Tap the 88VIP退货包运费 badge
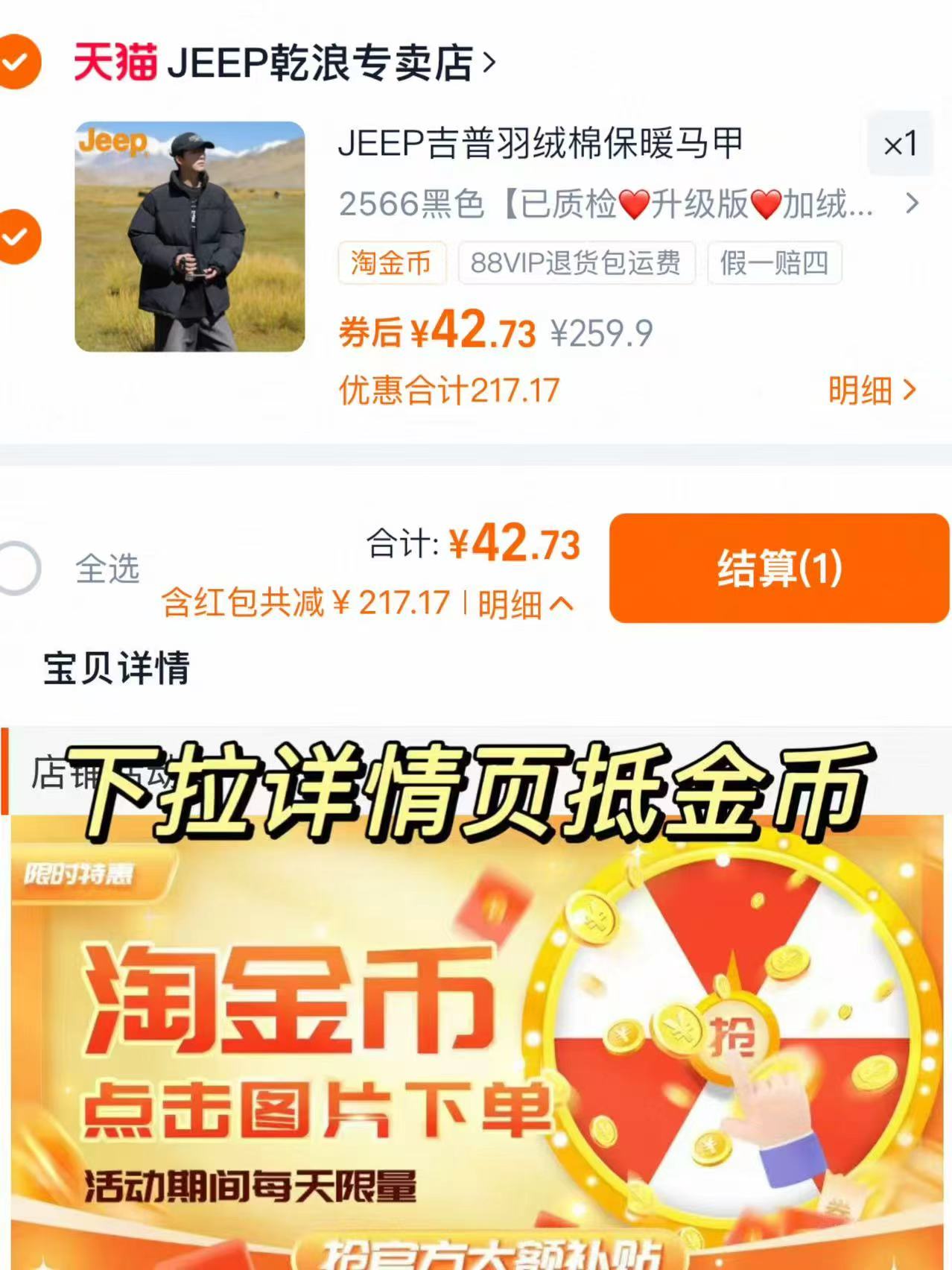Image resolution: width=952 pixels, height=1270 pixels. [576, 264]
